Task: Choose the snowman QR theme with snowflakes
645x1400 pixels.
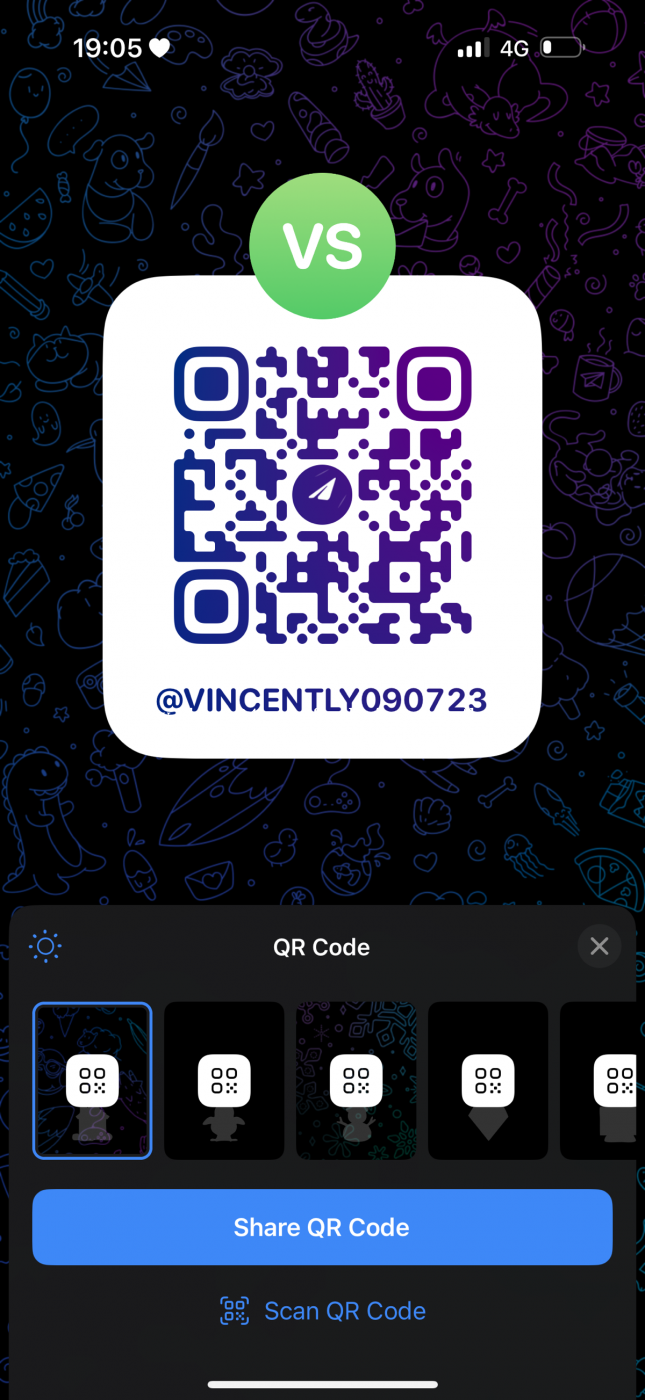Action: click(356, 1081)
